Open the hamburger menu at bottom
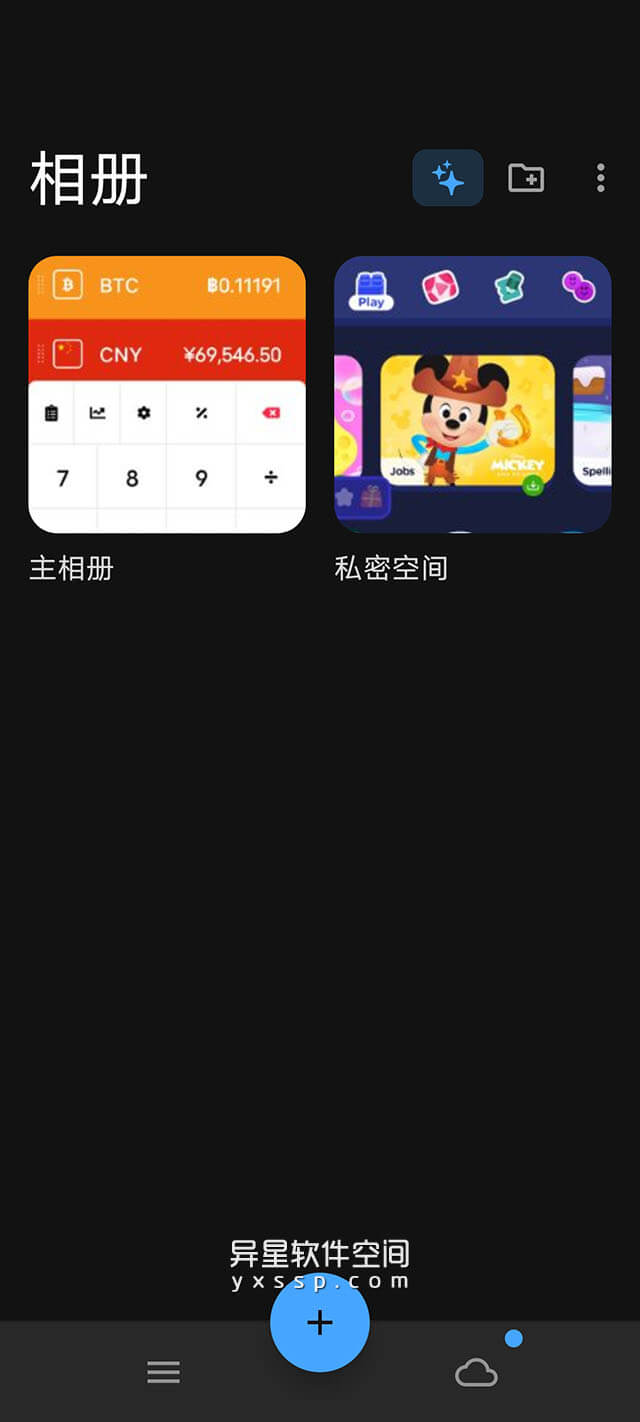 (x=164, y=1372)
